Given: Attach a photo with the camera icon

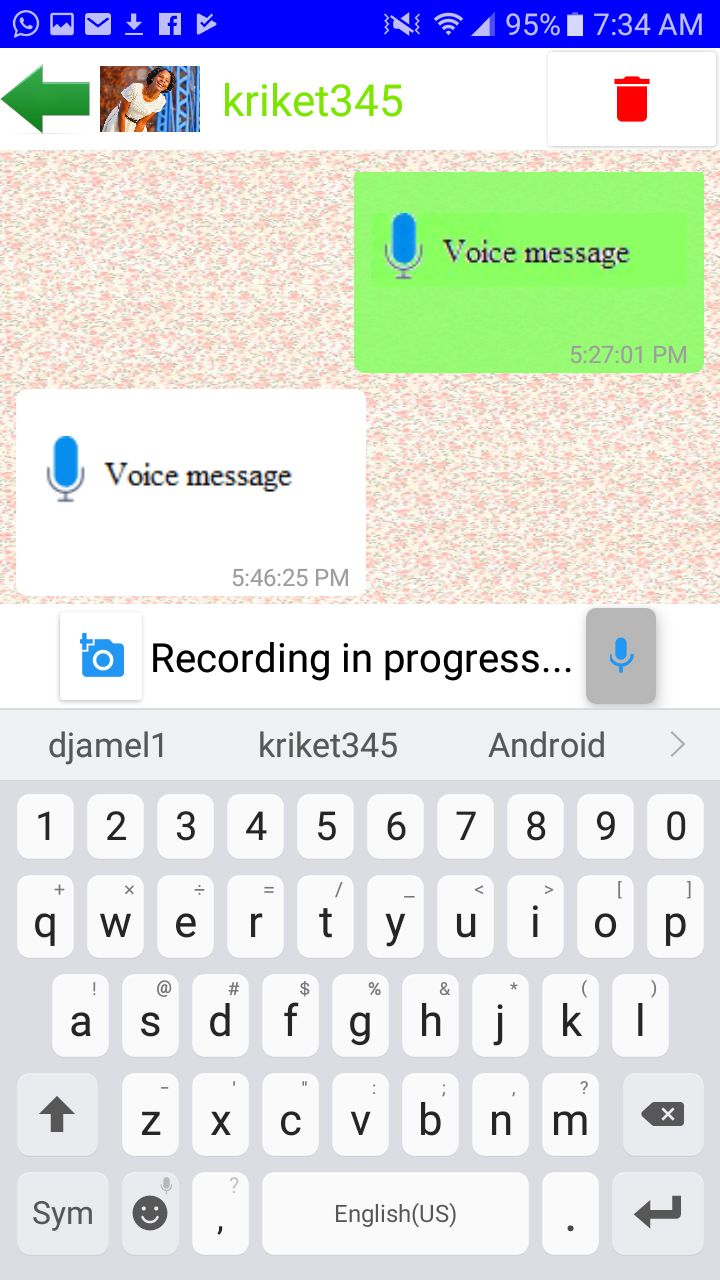Looking at the screenshot, I should coord(101,656).
